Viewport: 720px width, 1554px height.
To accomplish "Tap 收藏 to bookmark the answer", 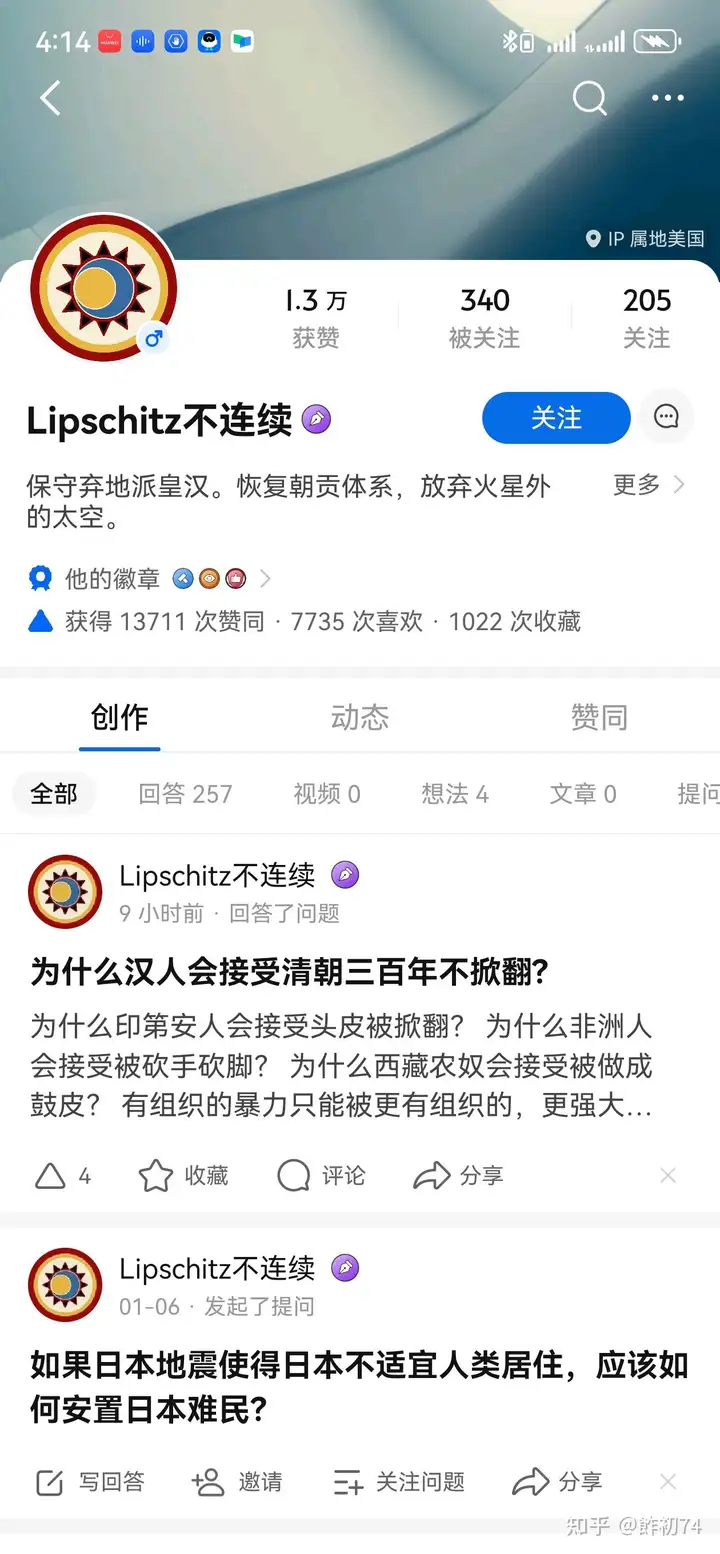I will pos(183,1176).
